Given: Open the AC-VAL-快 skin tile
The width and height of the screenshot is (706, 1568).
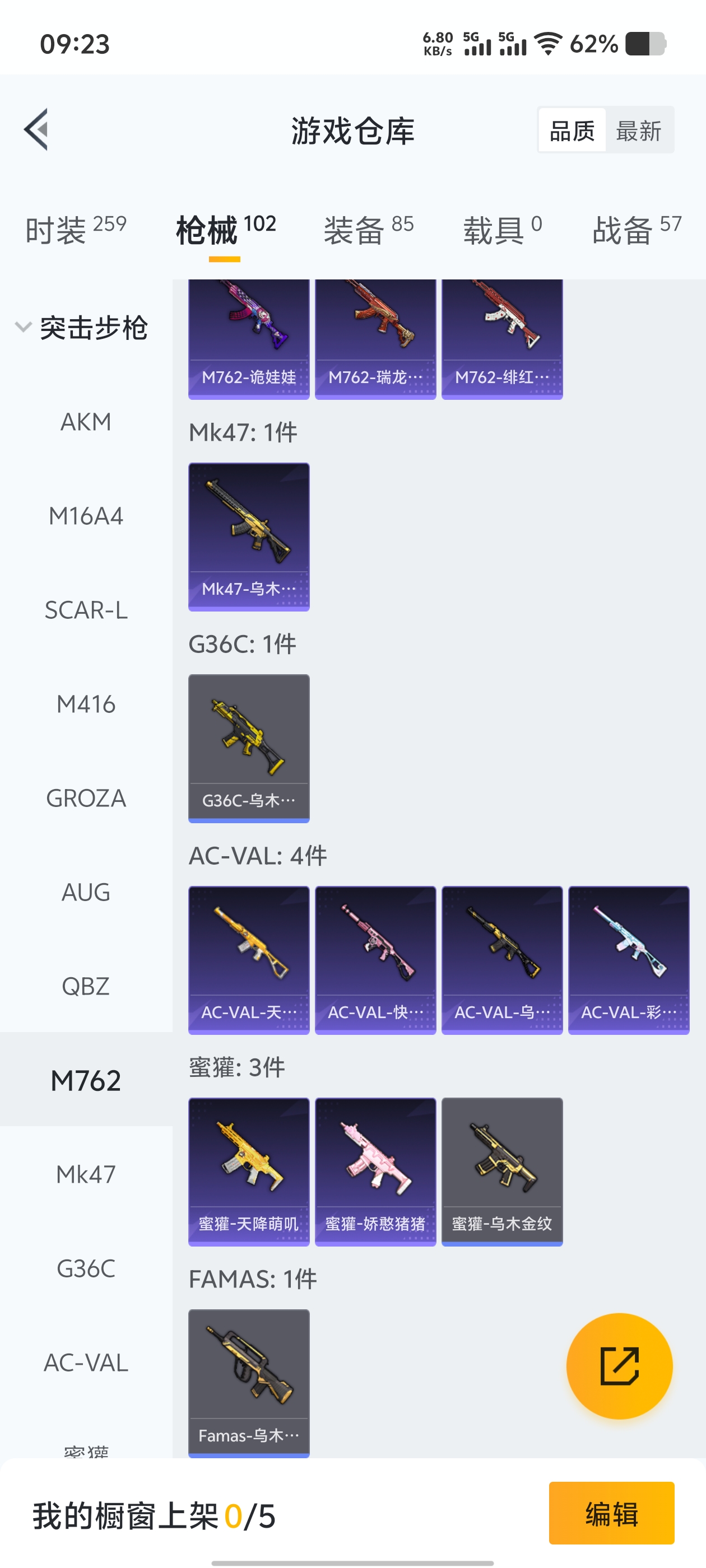Looking at the screenshot, I should [x=375, y=959].
